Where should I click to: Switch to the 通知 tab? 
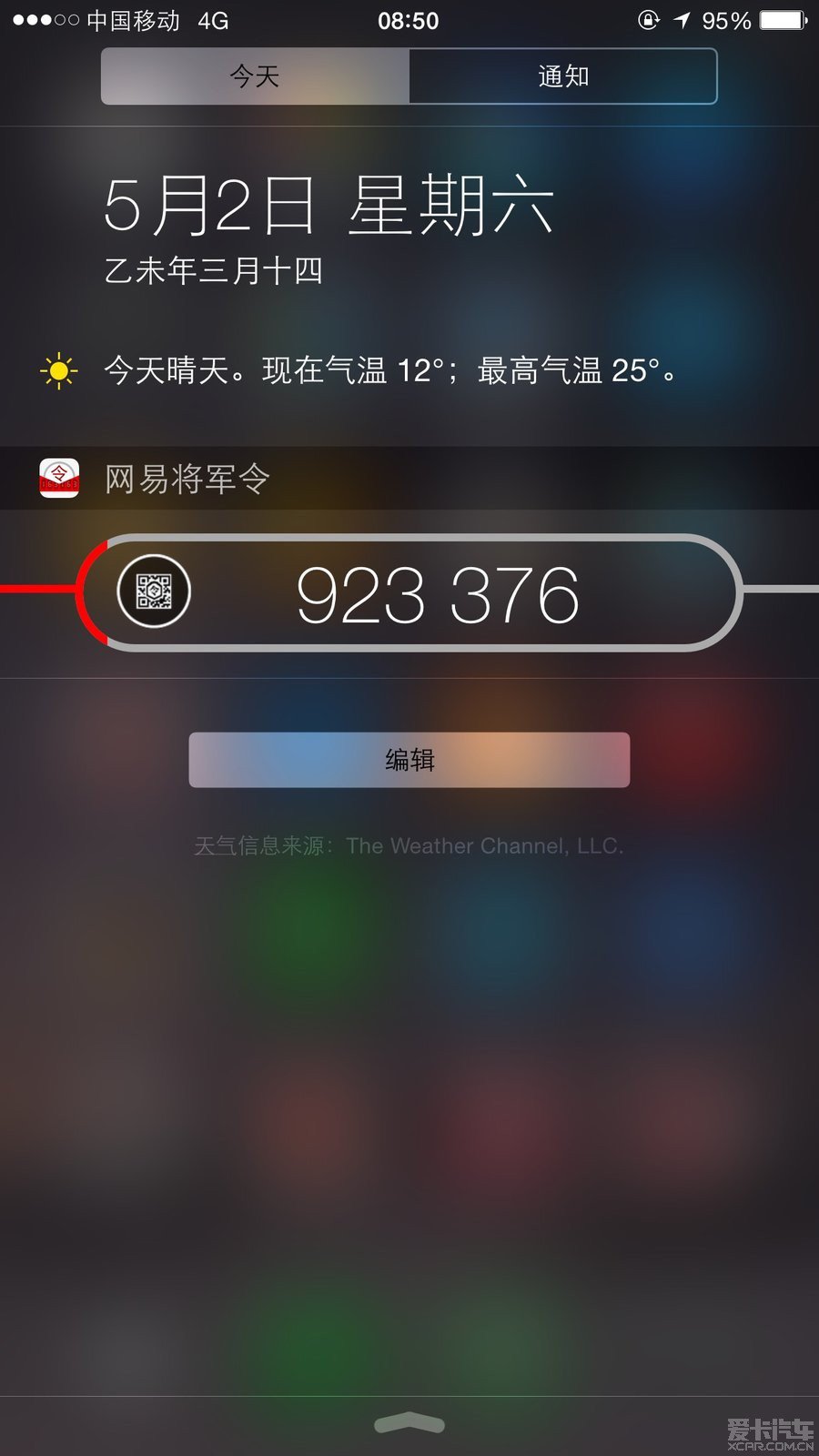point(562,76)
